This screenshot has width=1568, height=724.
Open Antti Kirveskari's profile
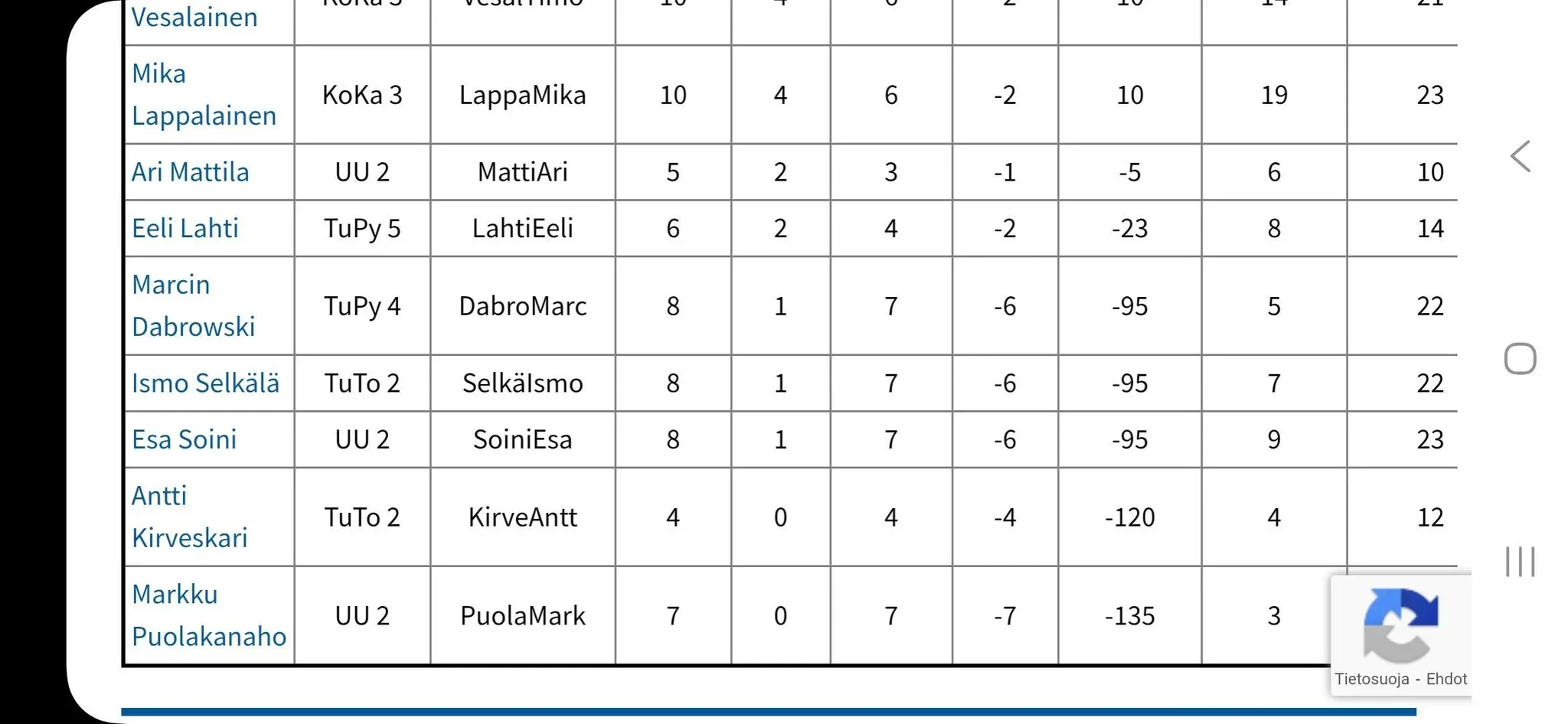click(189, 517)
